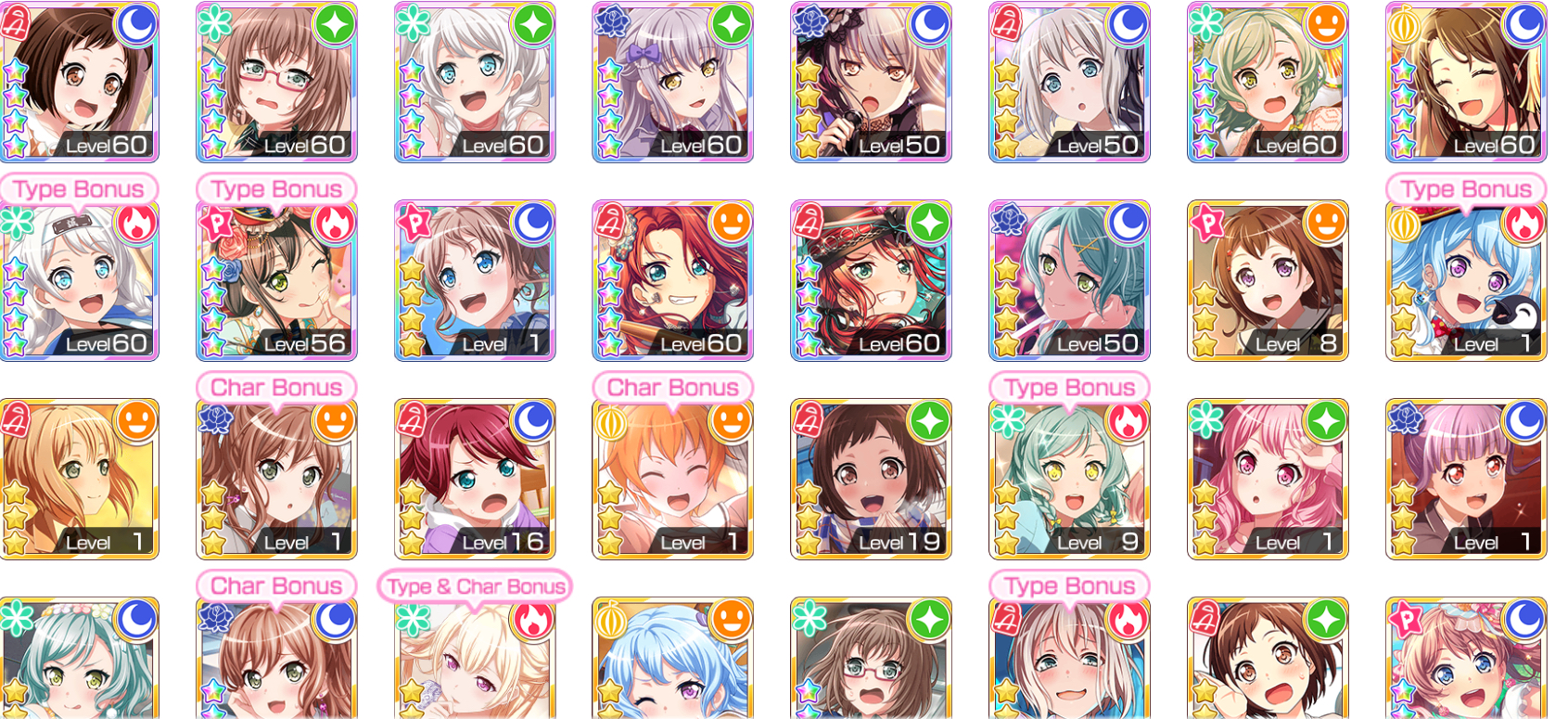This screenshot has height=719, width=1568.
Task: Open the red-haired Level 60 smiley-type card
Action: tap(672, 280)
